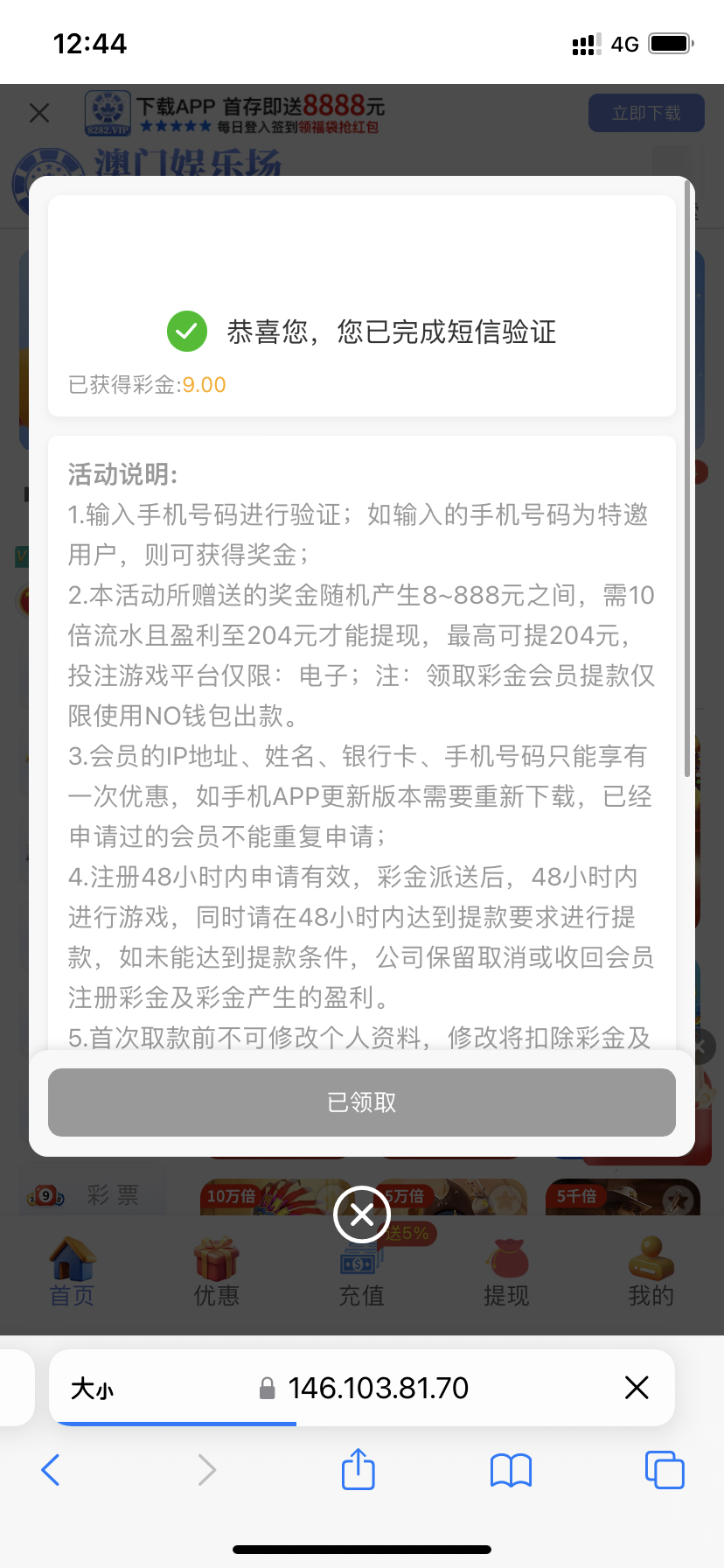Share this page from Safari
The width and height of the screenshot is (724, 1568).
point(358,1470)
